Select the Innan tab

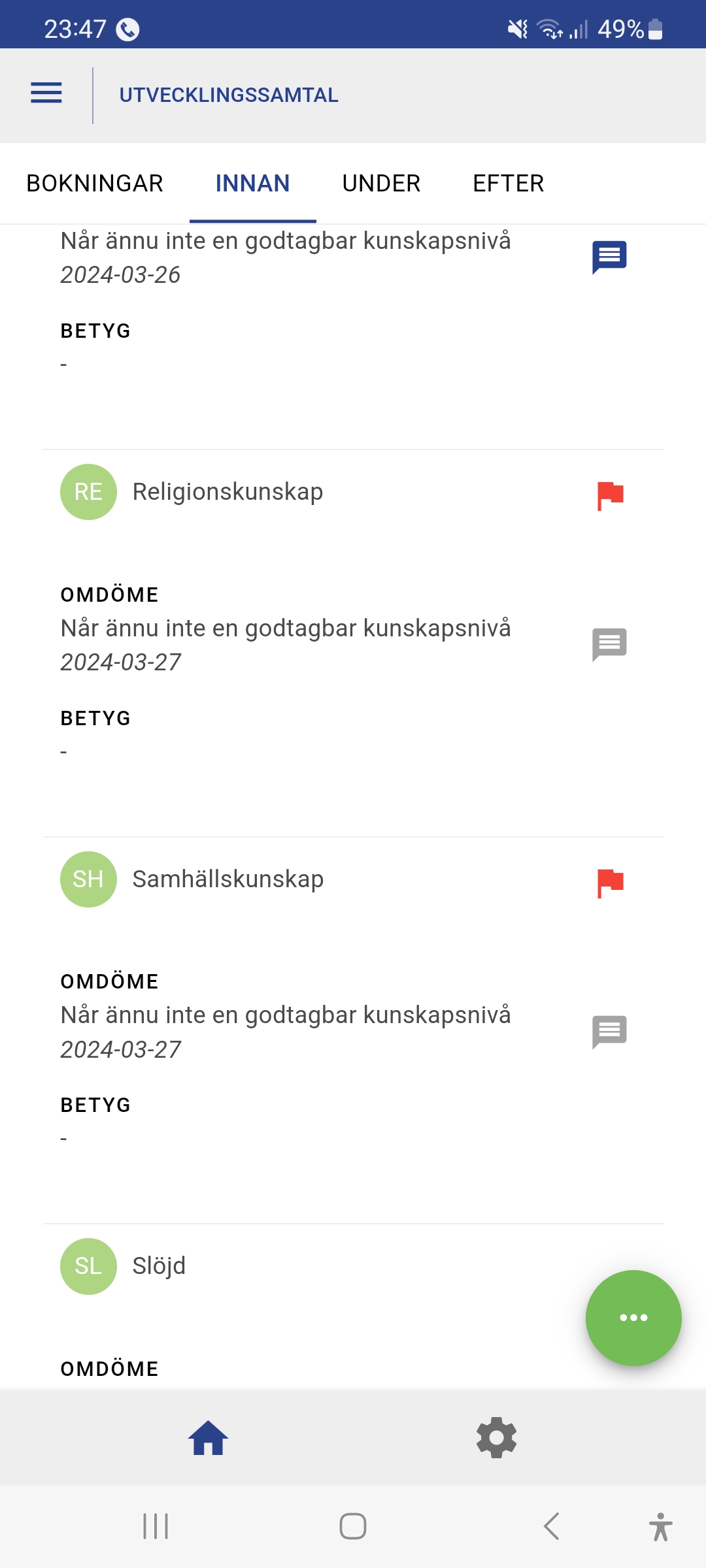click(x=252, y=184)
